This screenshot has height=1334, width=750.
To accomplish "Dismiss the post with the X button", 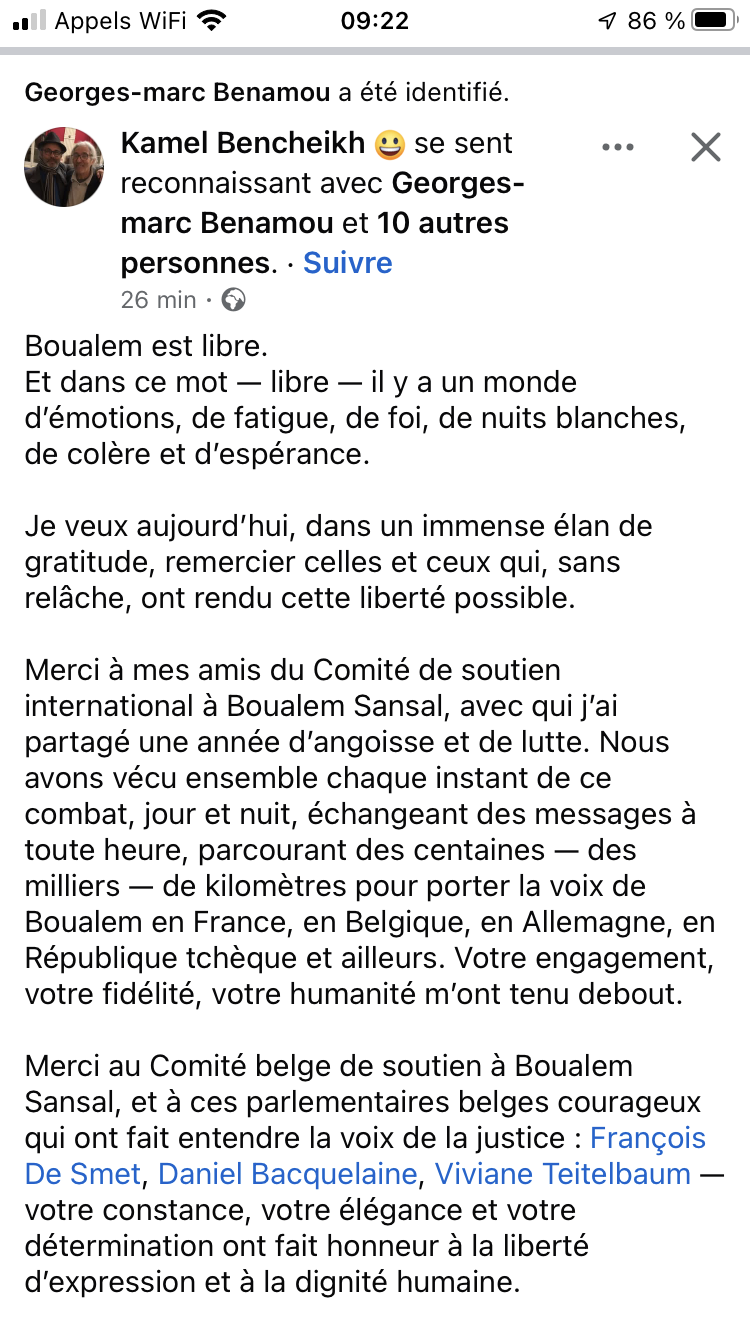I will (706, 148).
